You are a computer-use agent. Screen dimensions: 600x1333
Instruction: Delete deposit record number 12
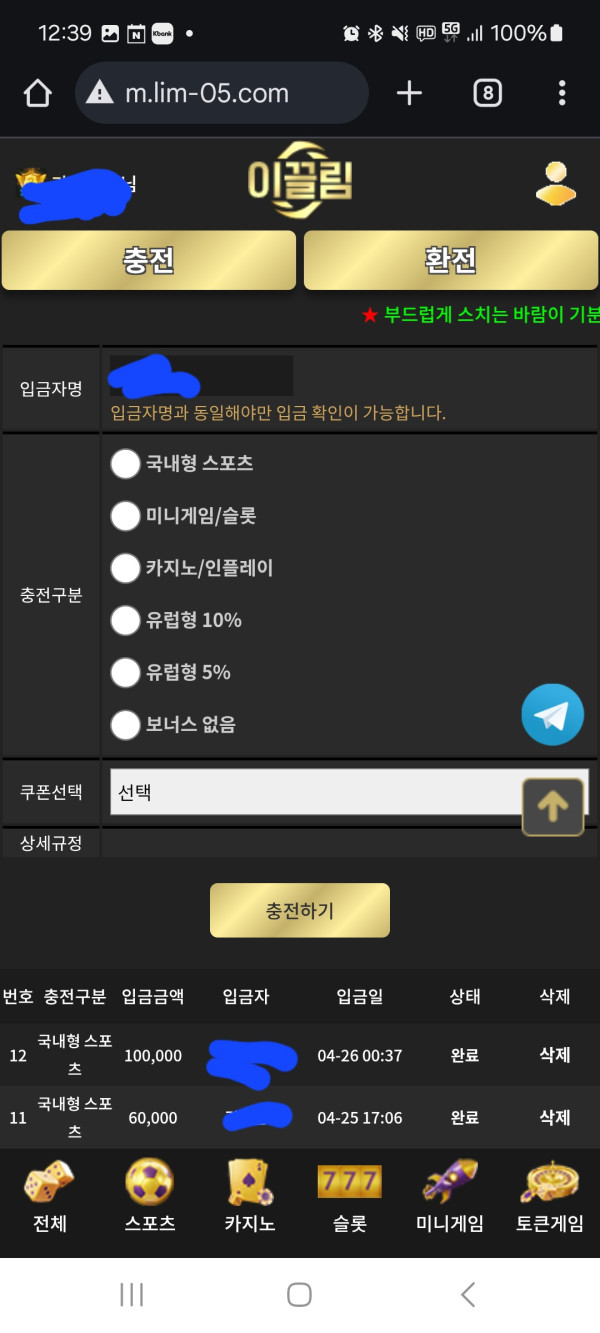pos(555,1055)
